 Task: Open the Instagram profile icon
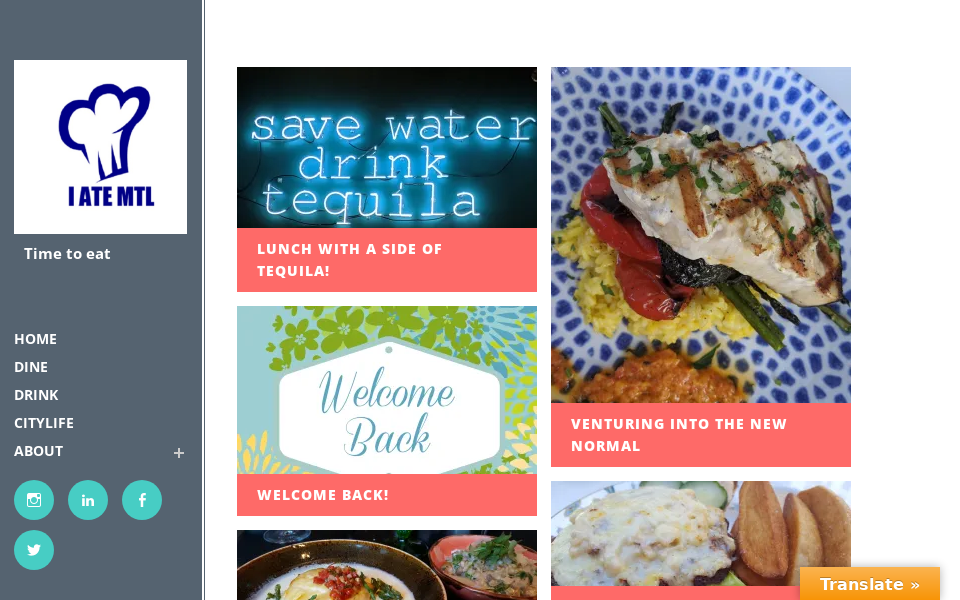(x=34, y=500)
